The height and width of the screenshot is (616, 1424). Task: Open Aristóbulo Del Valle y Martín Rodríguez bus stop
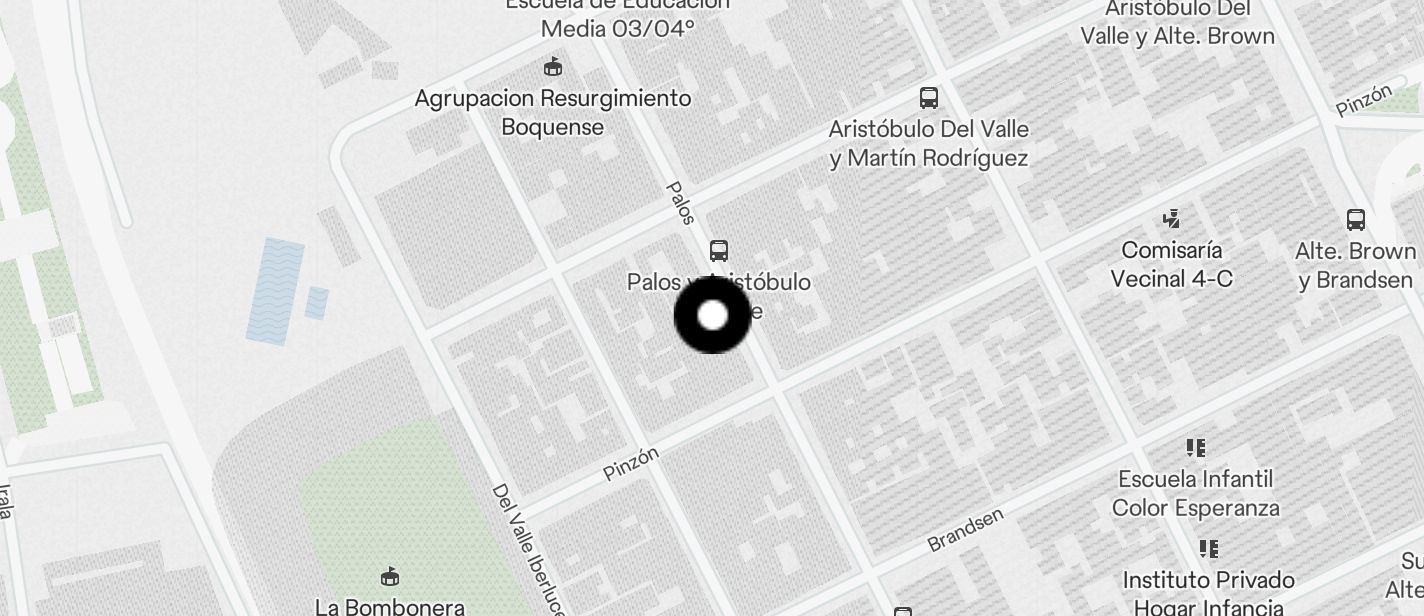click(x=928, y=98)
